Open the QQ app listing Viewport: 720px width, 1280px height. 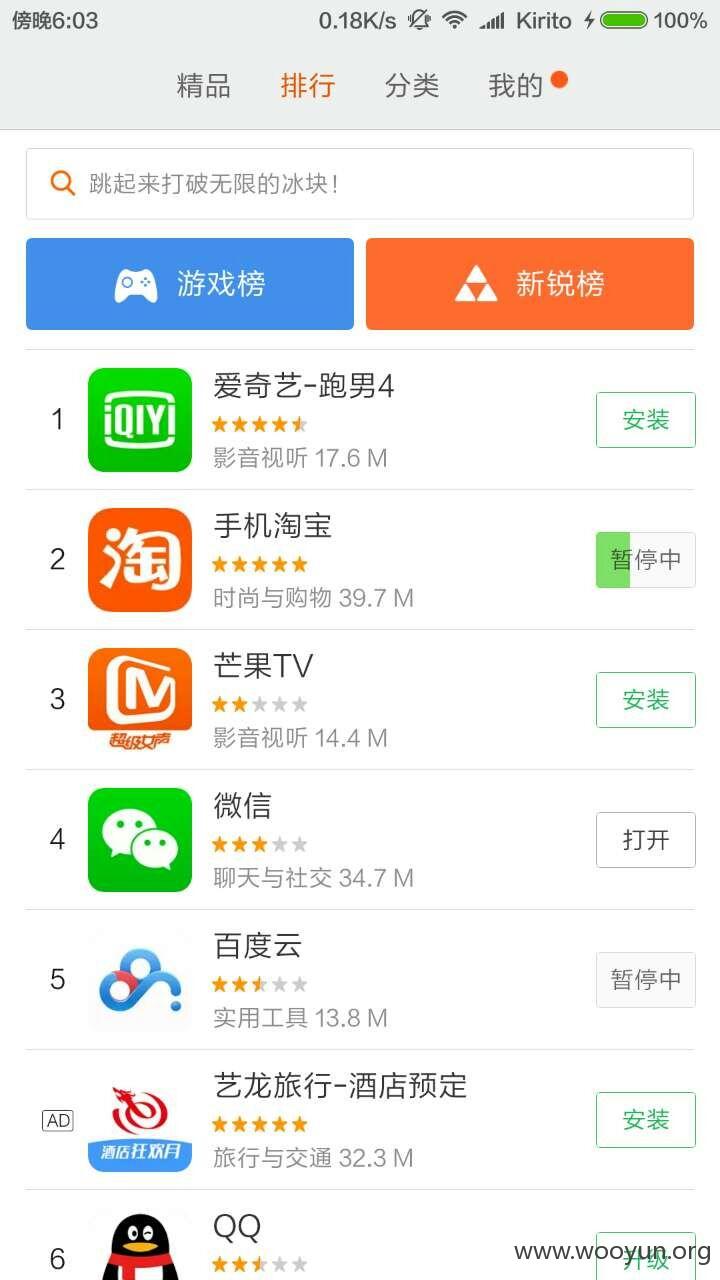310,1236
